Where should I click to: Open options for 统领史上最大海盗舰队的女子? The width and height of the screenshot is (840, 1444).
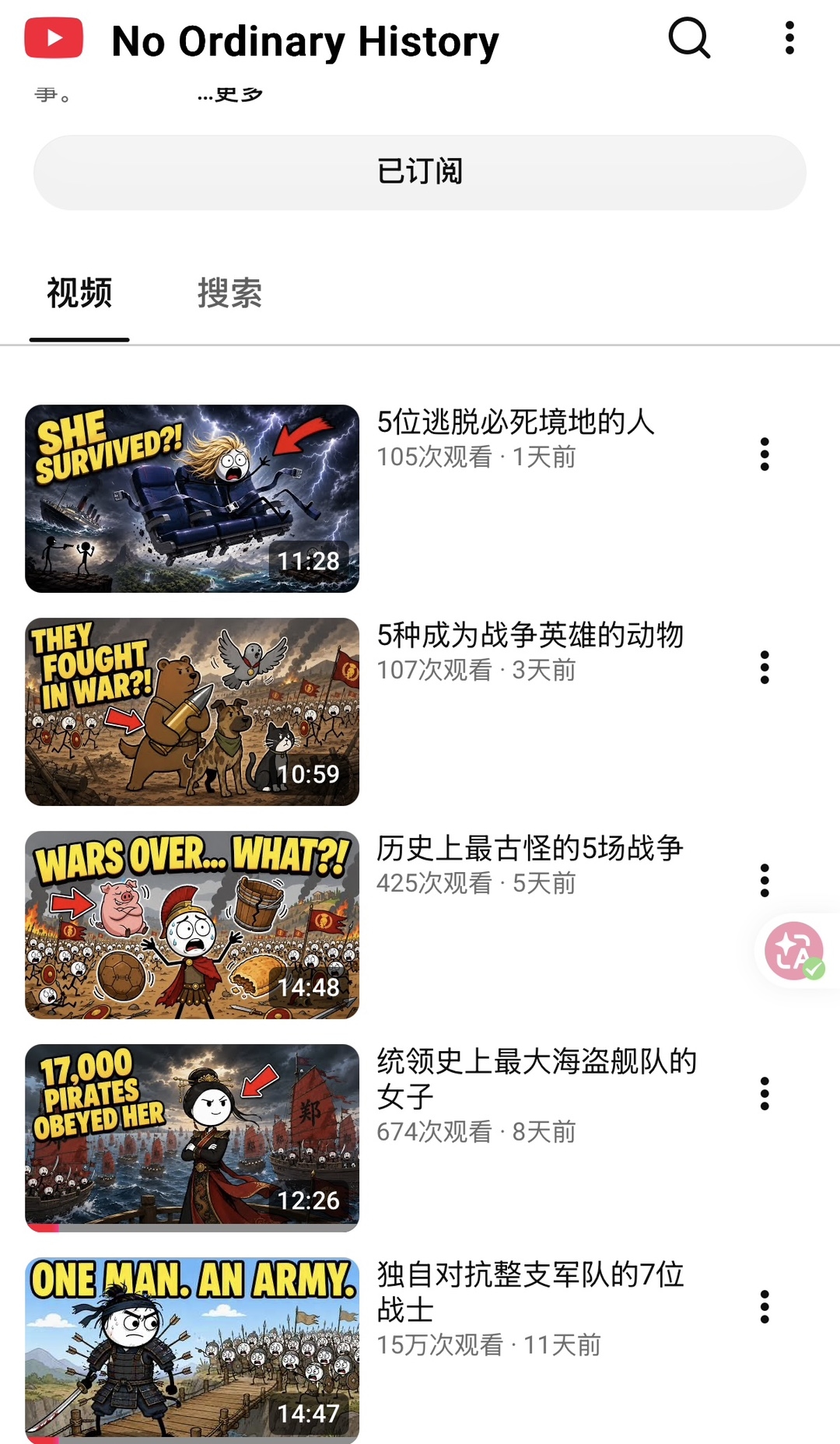click(765, 1093)
